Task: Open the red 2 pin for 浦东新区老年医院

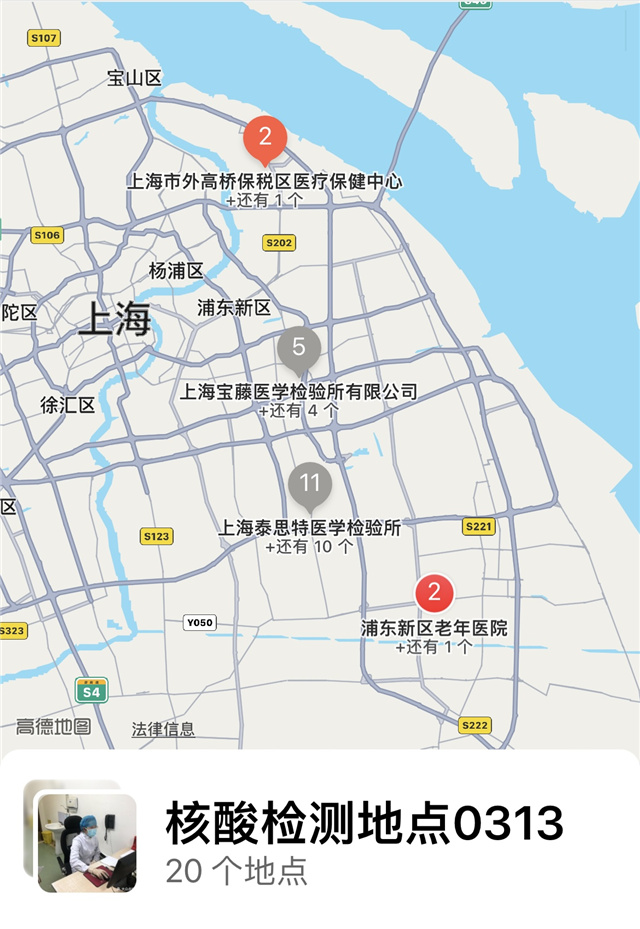Action: (434, 592)
